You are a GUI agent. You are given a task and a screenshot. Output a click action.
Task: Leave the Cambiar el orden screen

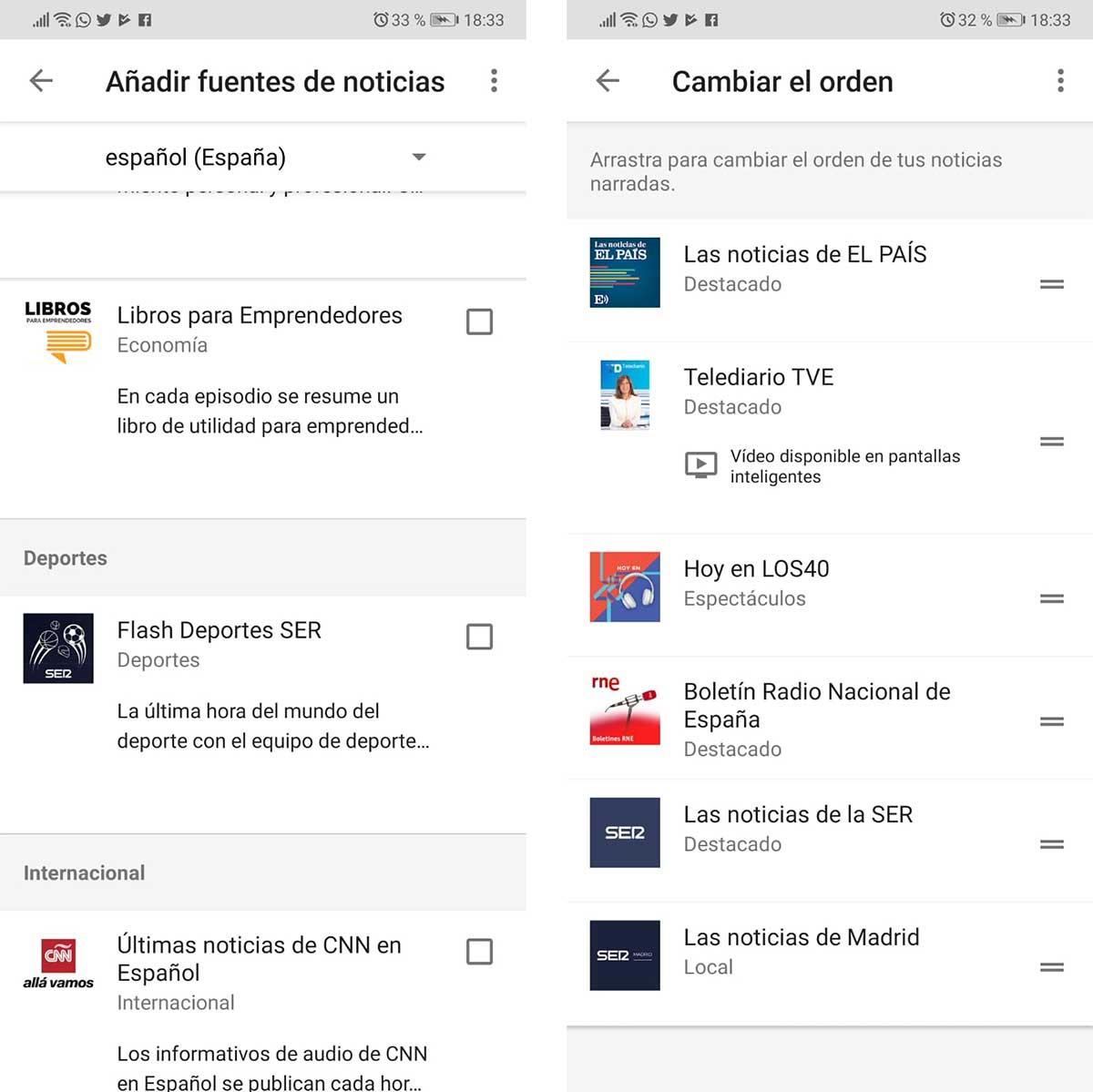click(608, 81)
